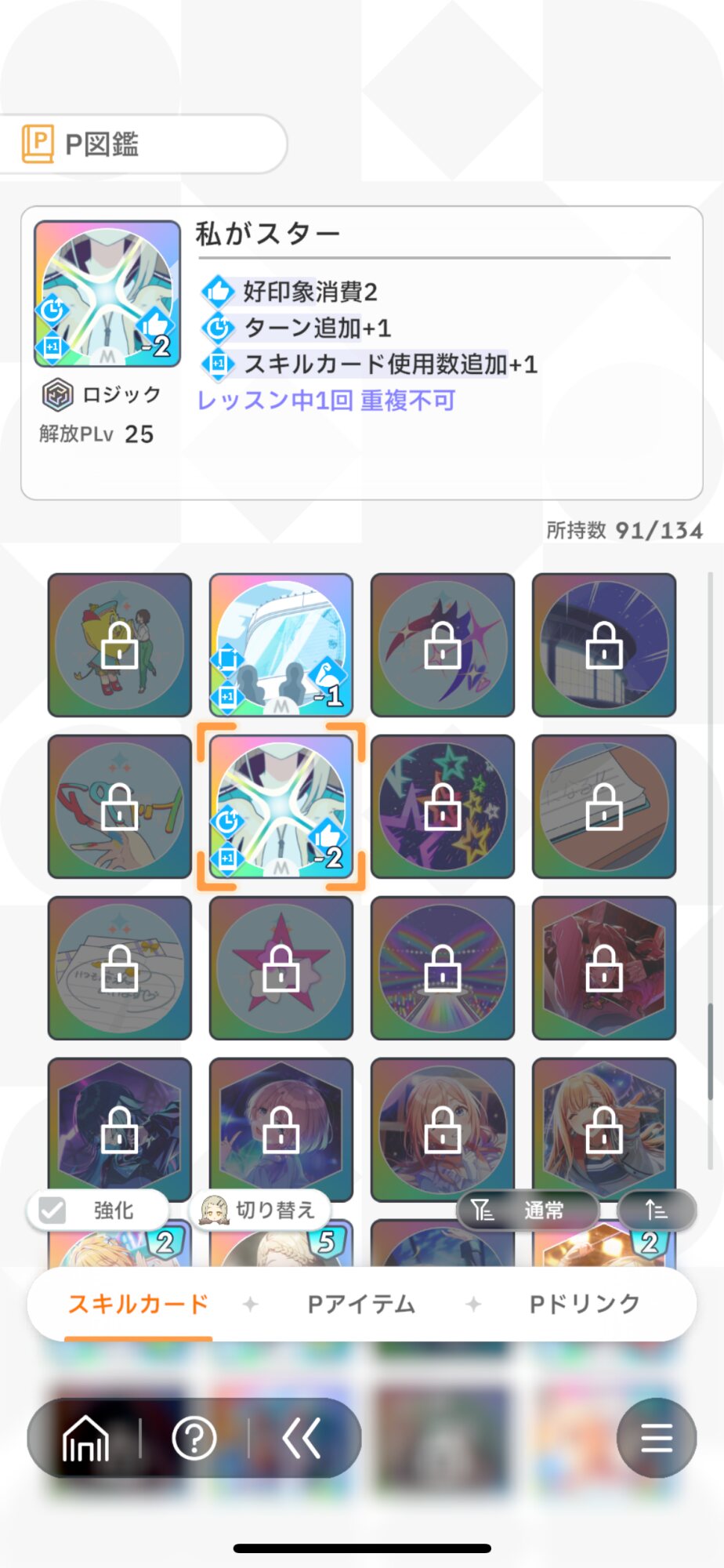The image size is (724, 1568).
Task: Open the help question mark
Action: pos(194,1439)
